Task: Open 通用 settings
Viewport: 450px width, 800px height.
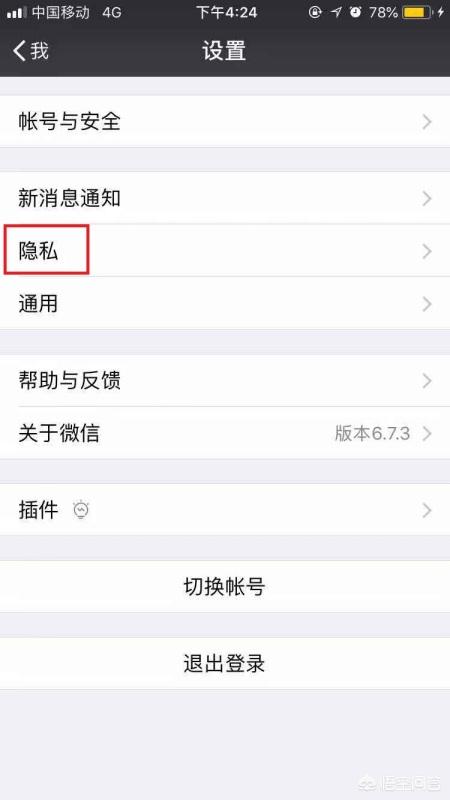Action: click(x=225, y=304)
